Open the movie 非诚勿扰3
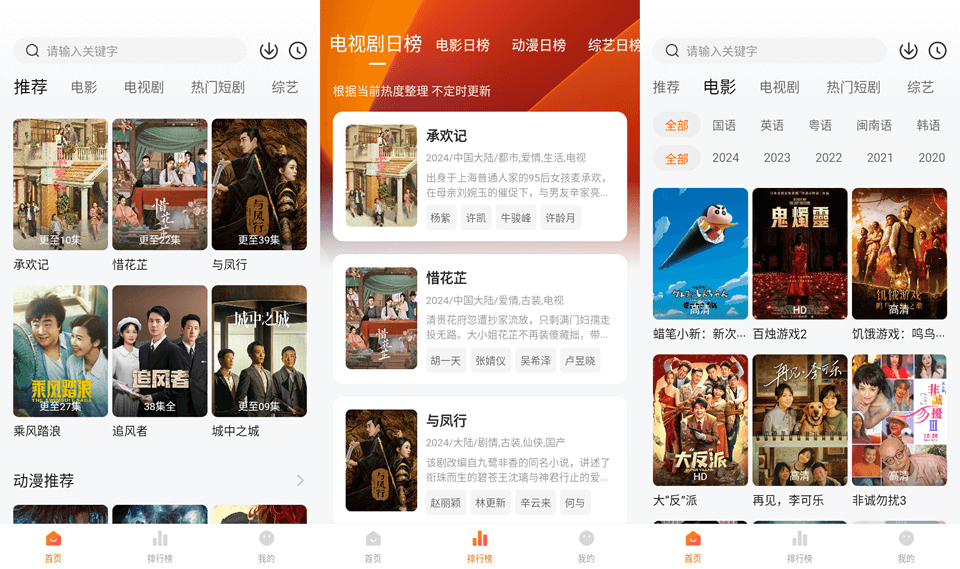The image size is (960, 569). click(899, 419)
